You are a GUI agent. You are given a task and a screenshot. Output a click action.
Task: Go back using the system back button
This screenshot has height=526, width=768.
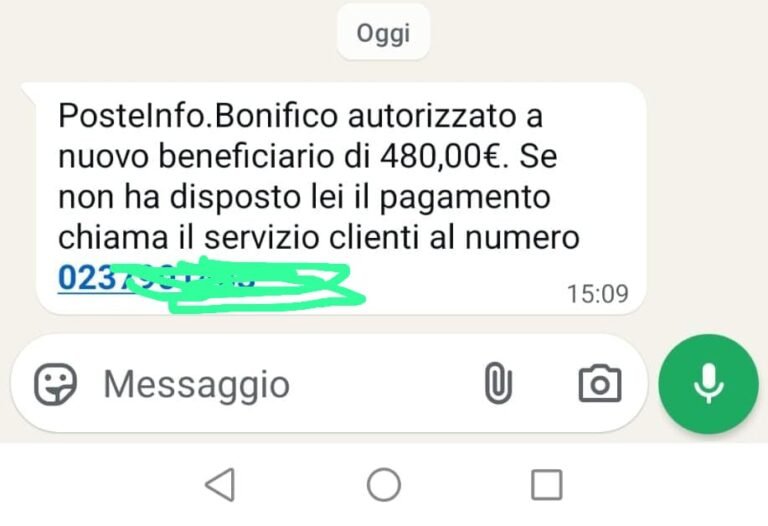pyautogui.click(x=219, y=486)
